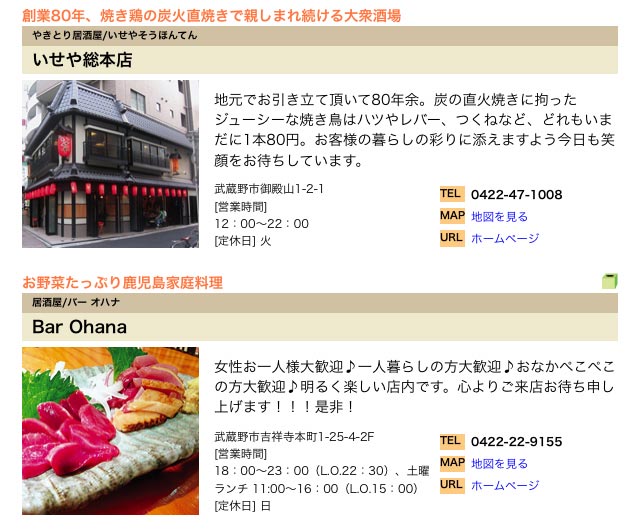Screen dimensions: 640x530
Task: Open homepage link for いせや総本店
Action: point(504,239)
